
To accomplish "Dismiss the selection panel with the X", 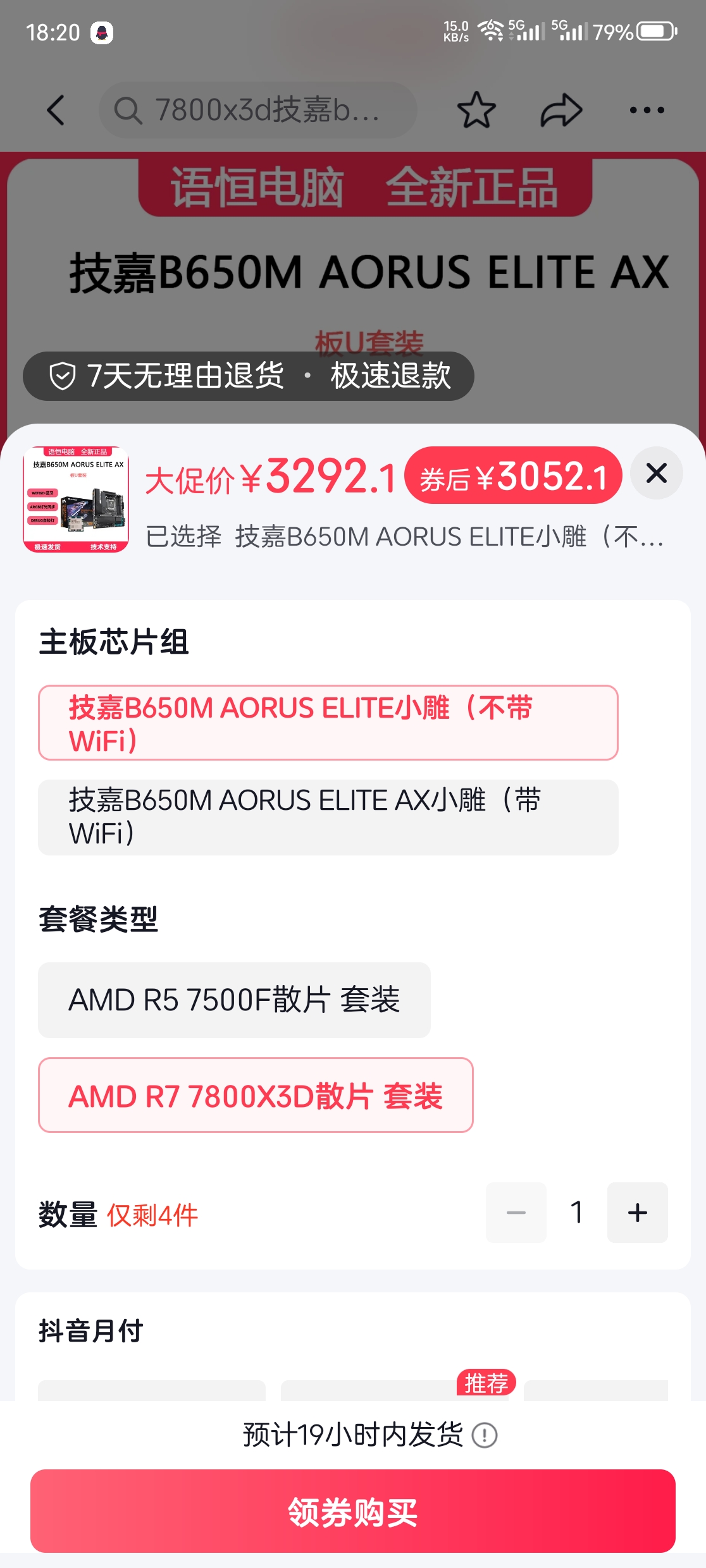I will 655,473.
